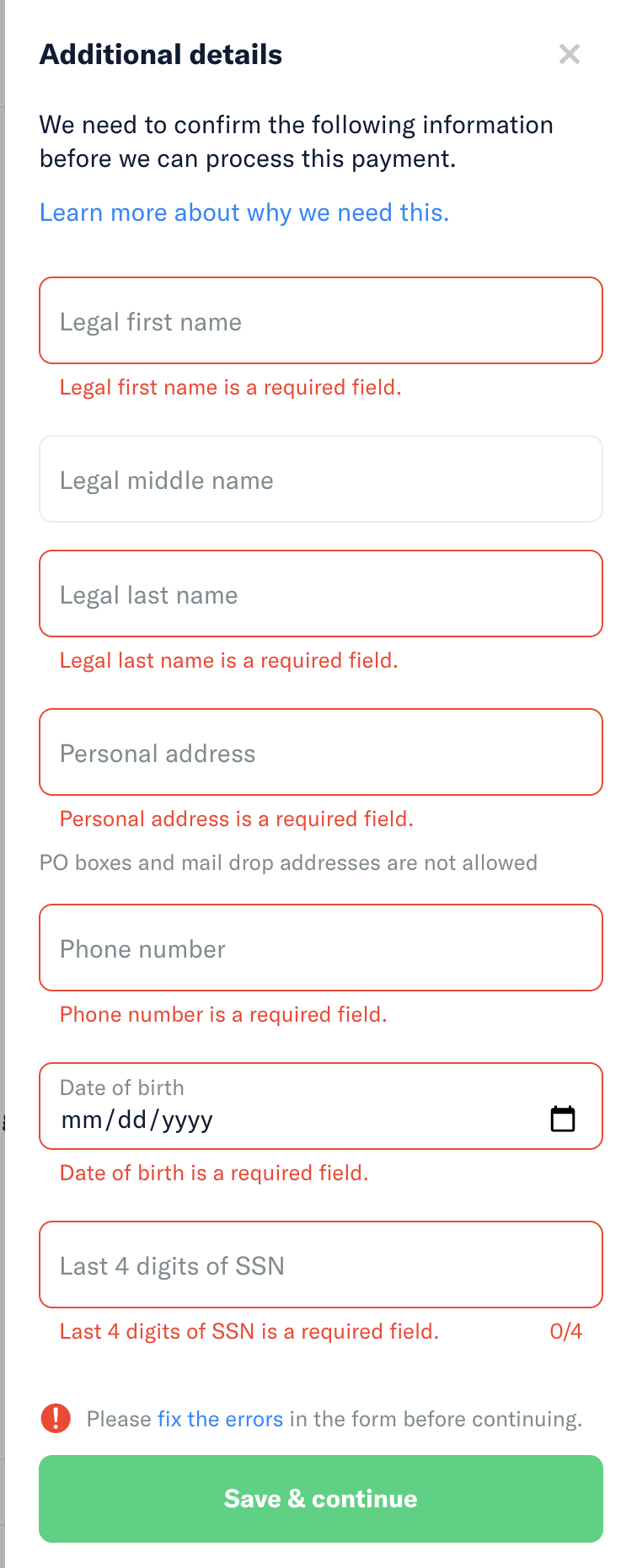Viewport: 637px width, 1568px height.
Task: Close the Additional details dialog
Action: click(570, 54)
